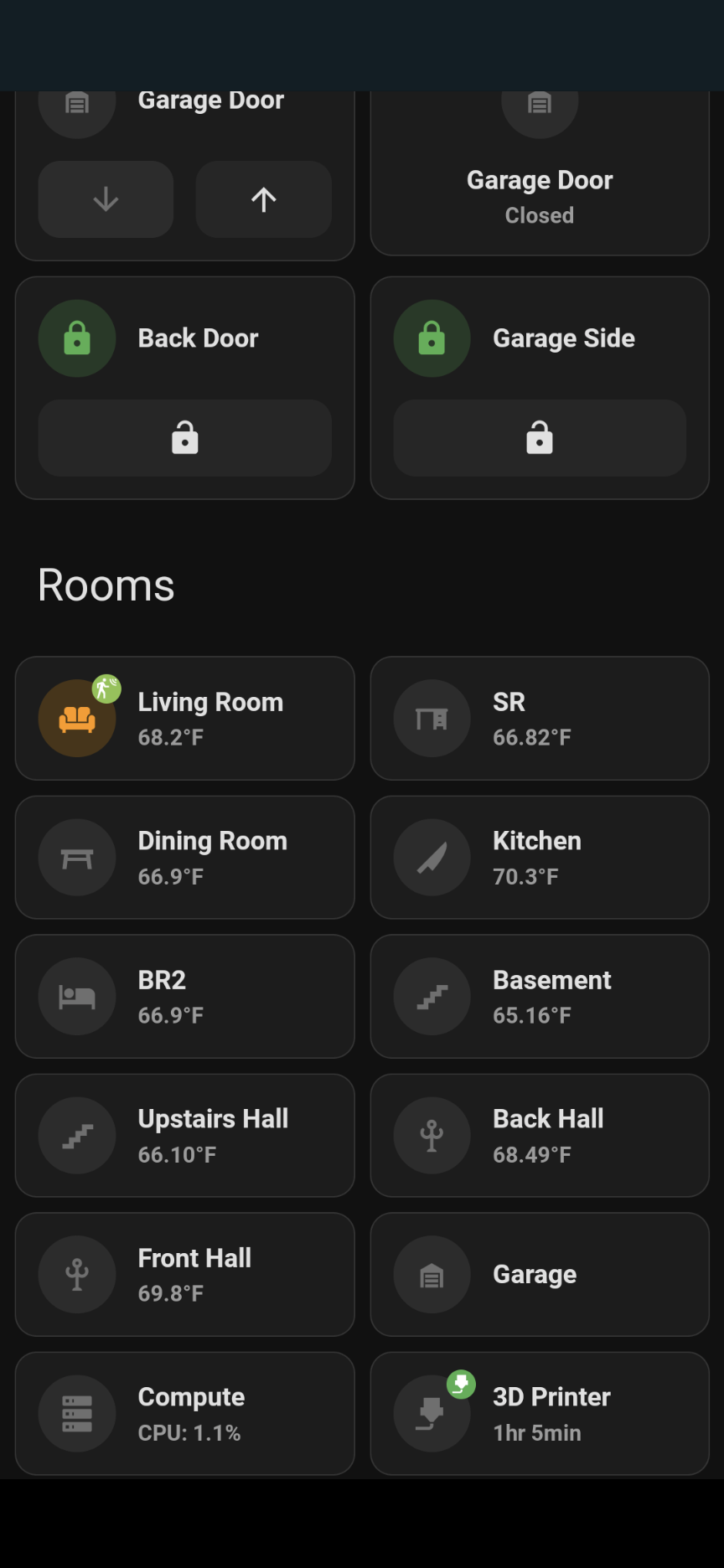The height and width of the screenshot is (1568, 724).
Task: Open the Living Room card
Action: click(185, 719)
